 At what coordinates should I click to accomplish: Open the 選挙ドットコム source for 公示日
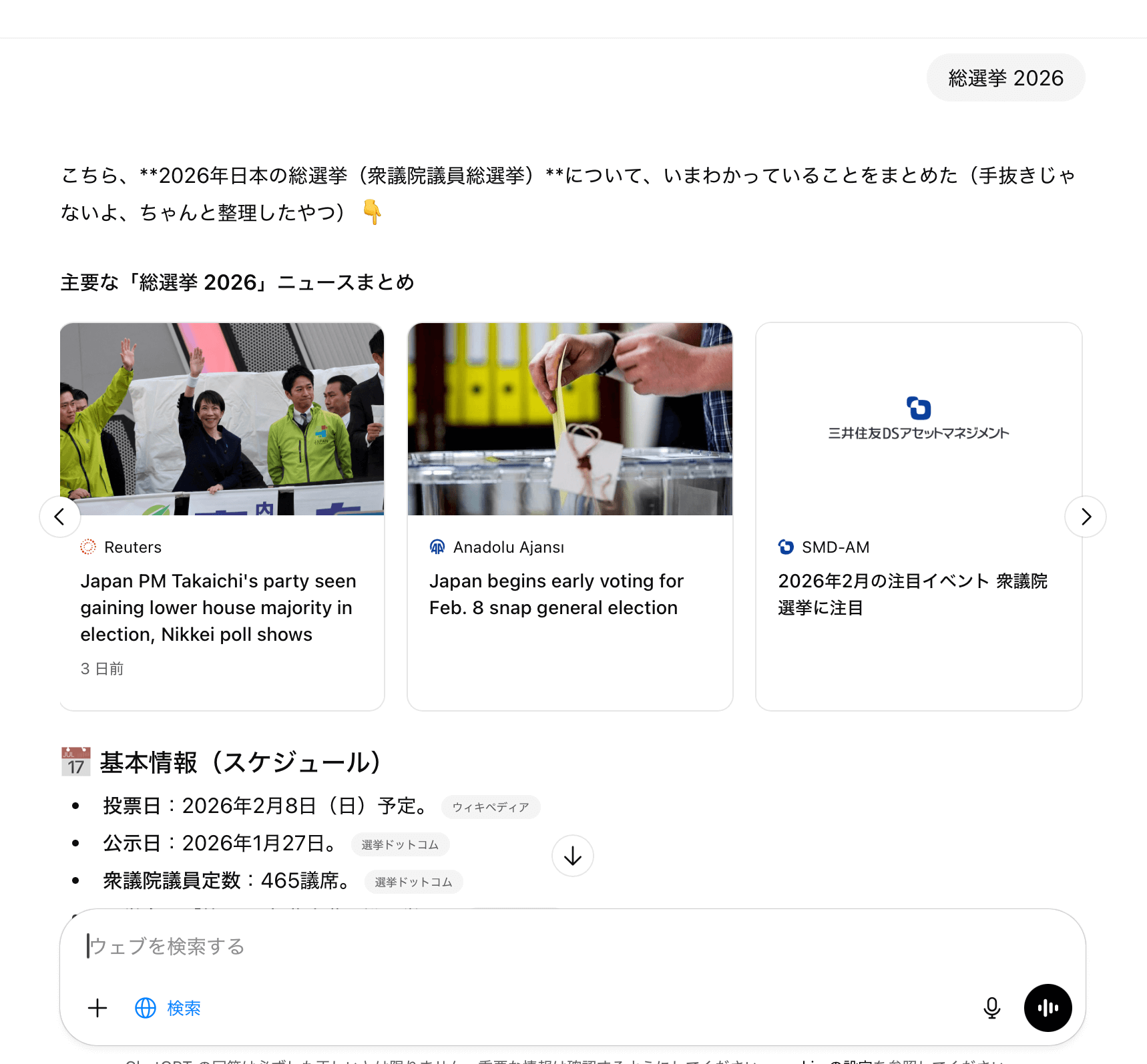(400, 844)
